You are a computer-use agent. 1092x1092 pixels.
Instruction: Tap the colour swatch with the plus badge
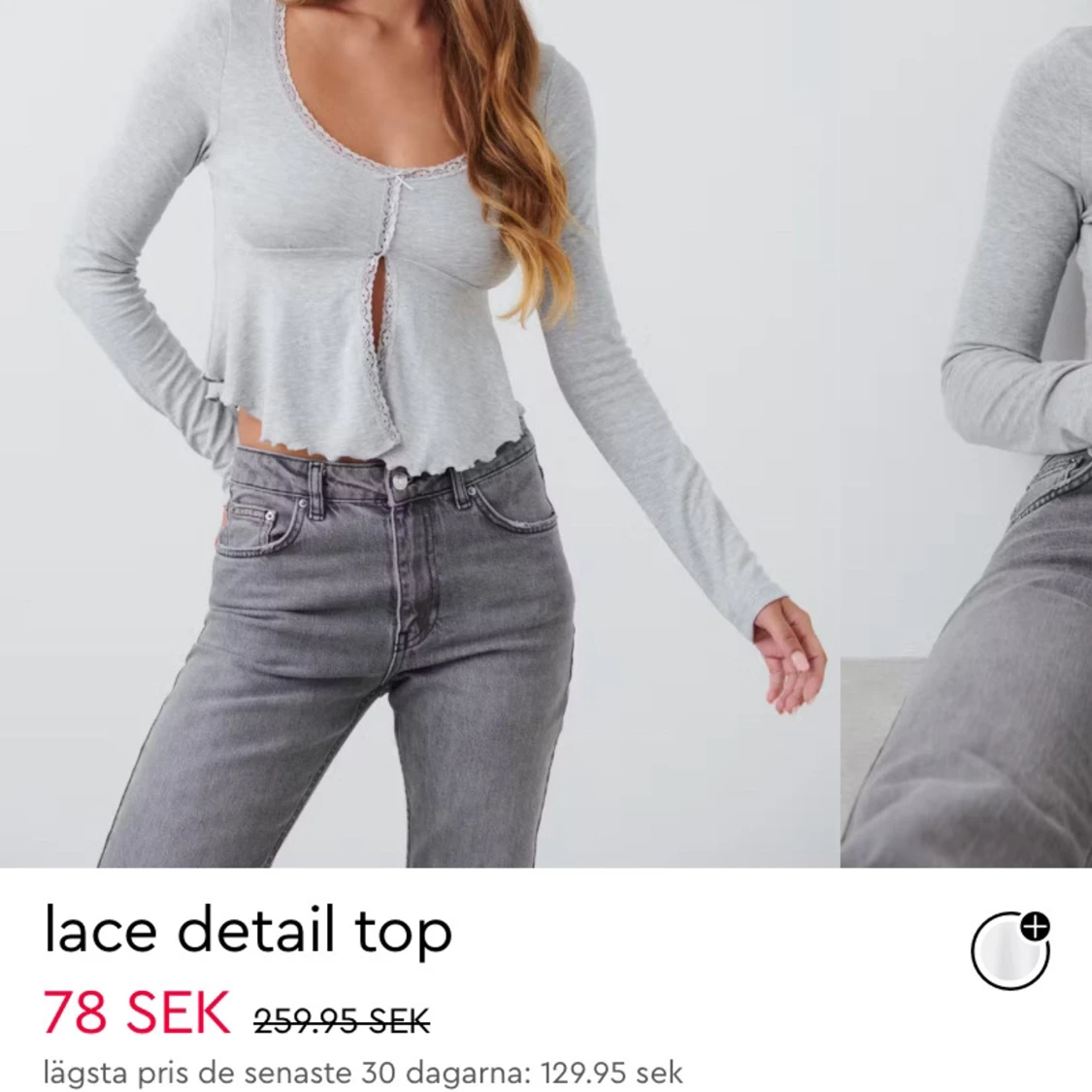click(x=1009, y=950)
